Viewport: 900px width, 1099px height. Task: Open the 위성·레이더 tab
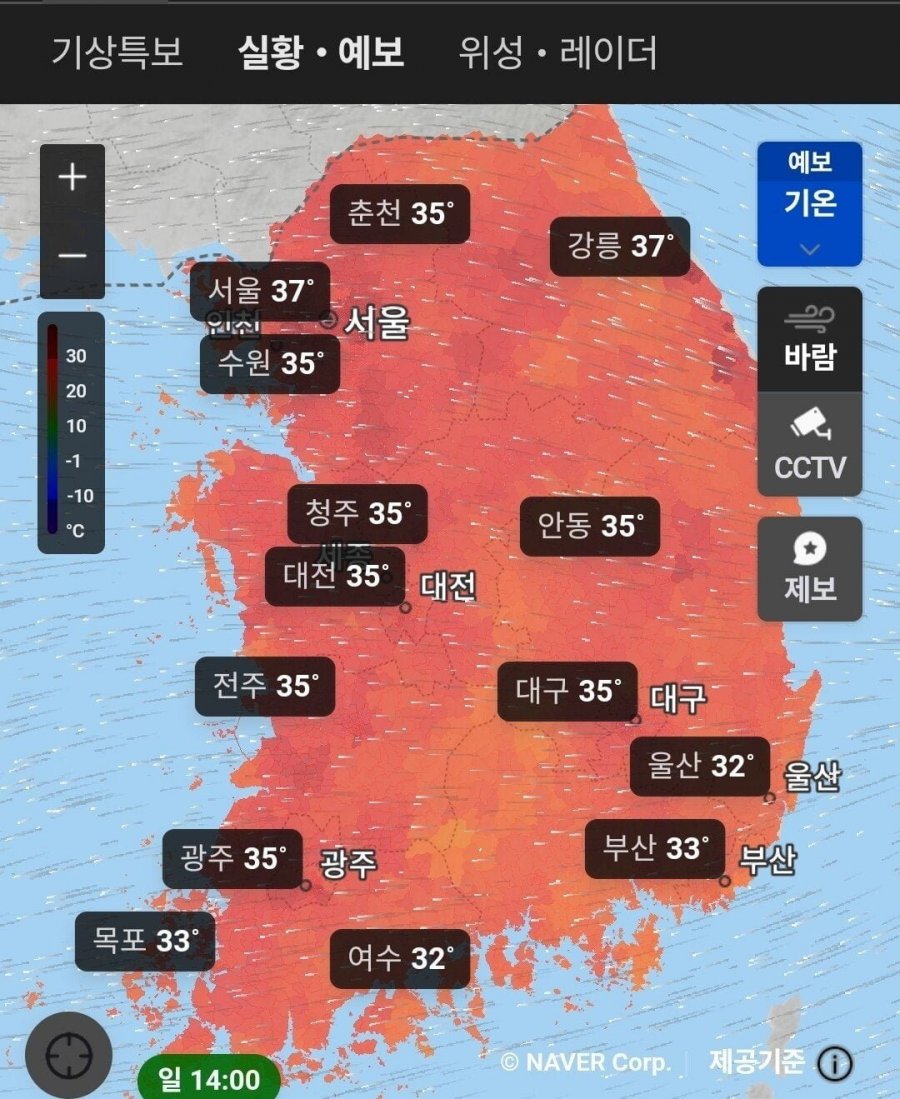(x=558, y=52)
